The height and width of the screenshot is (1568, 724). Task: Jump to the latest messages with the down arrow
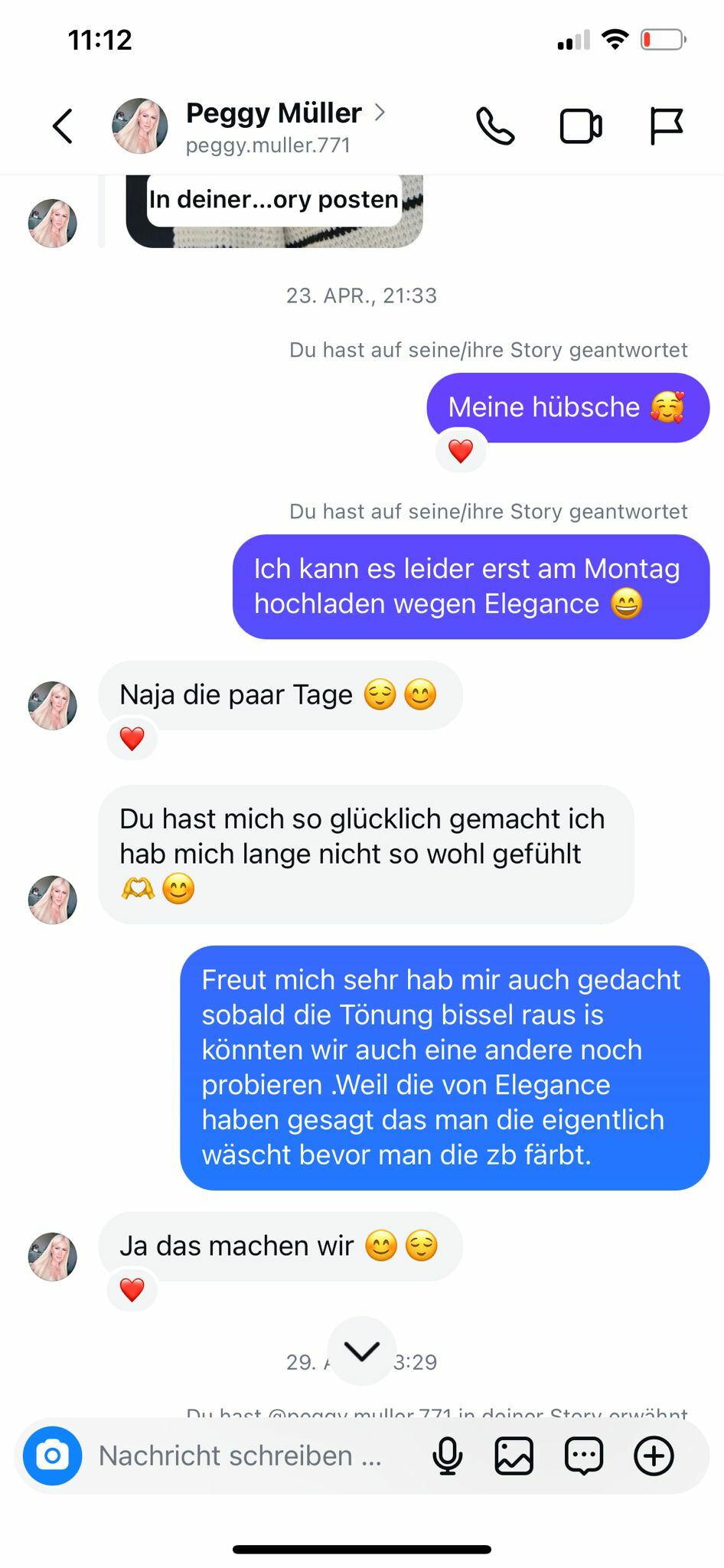tap(361, 1351)
